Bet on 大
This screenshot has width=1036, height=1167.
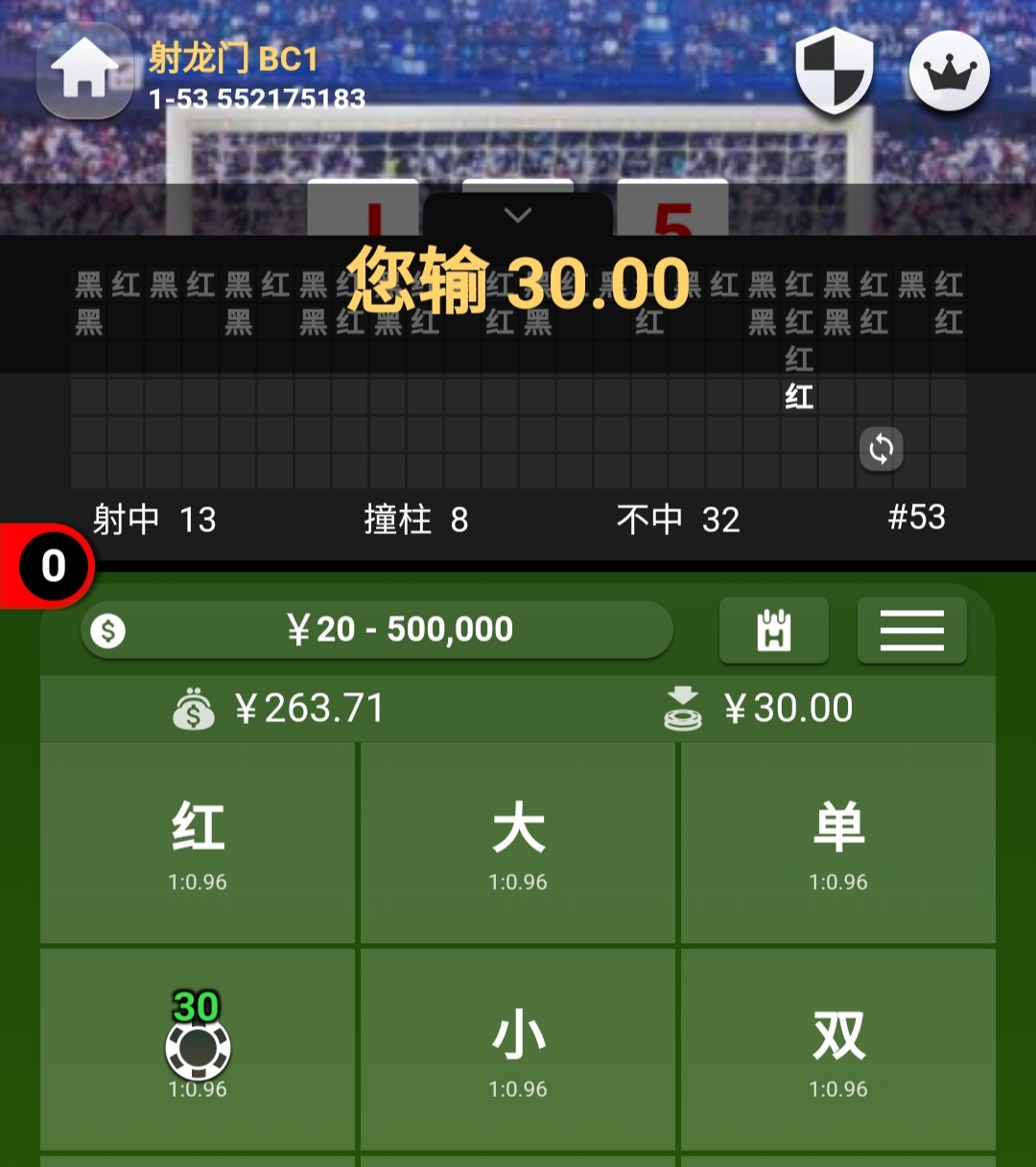click(518, 844)
